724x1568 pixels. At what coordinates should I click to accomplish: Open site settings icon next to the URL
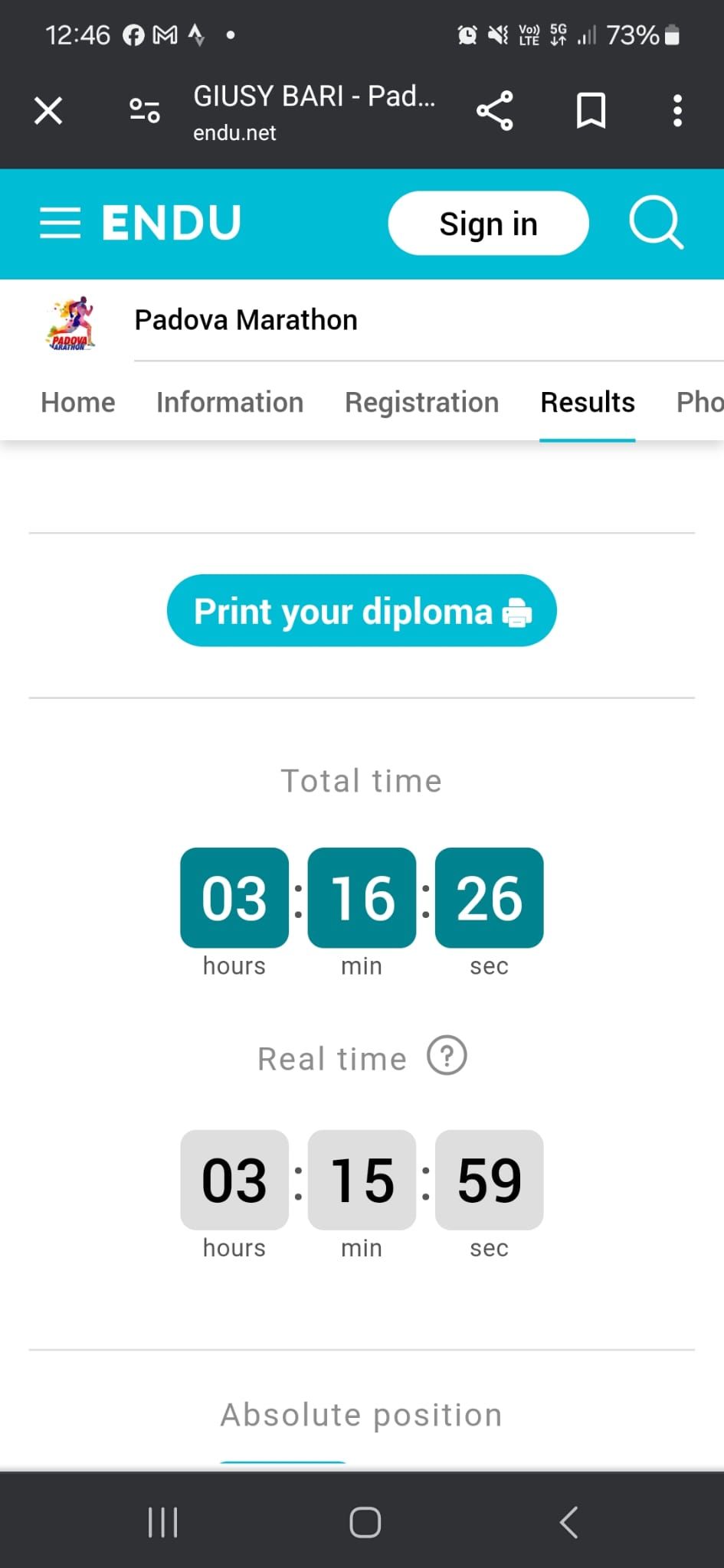tap(144, 111)
